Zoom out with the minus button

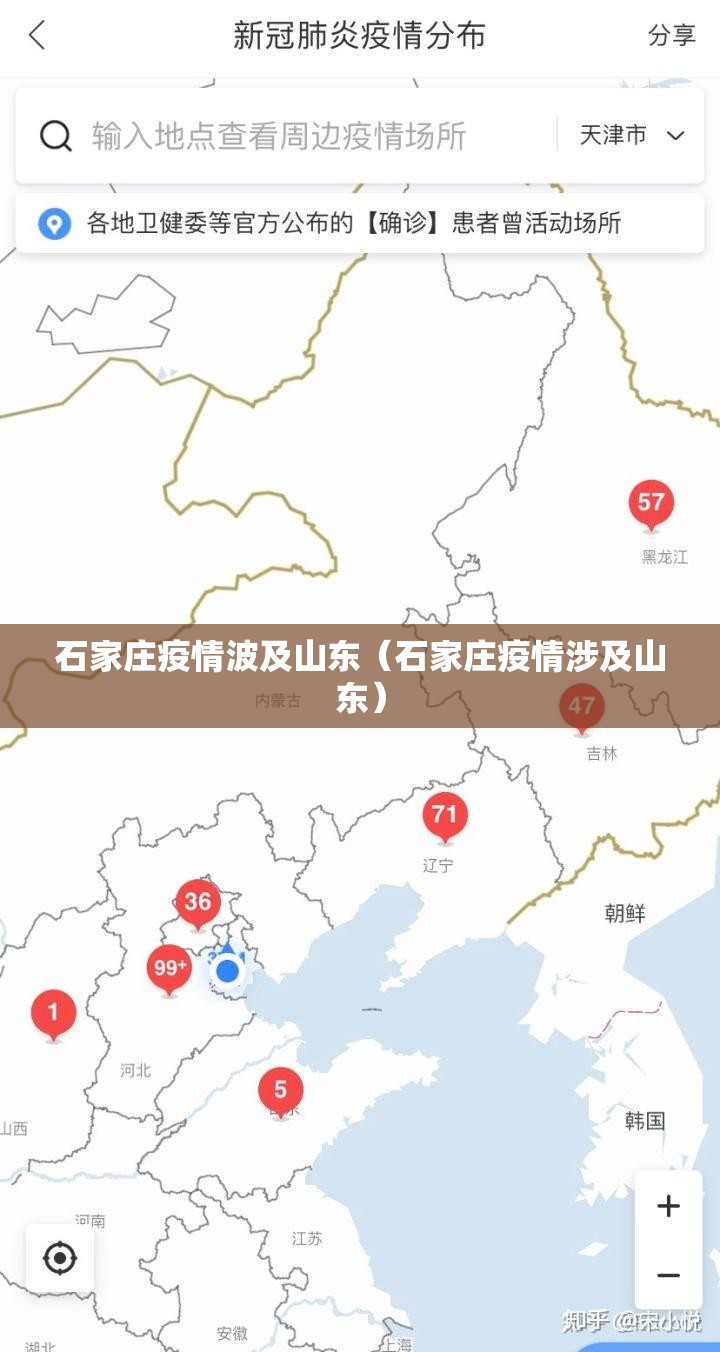(668, 1275)
